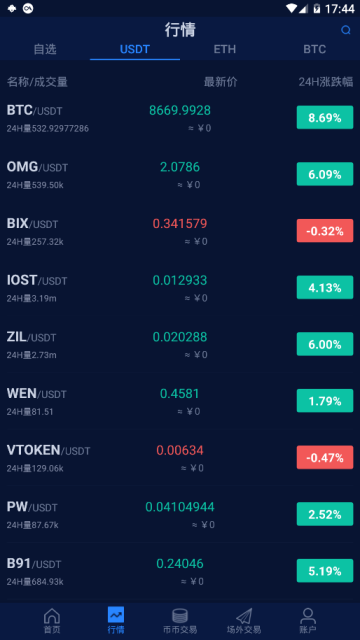
Task: View the BIX/USDT pair details
Action: (180, 231)
